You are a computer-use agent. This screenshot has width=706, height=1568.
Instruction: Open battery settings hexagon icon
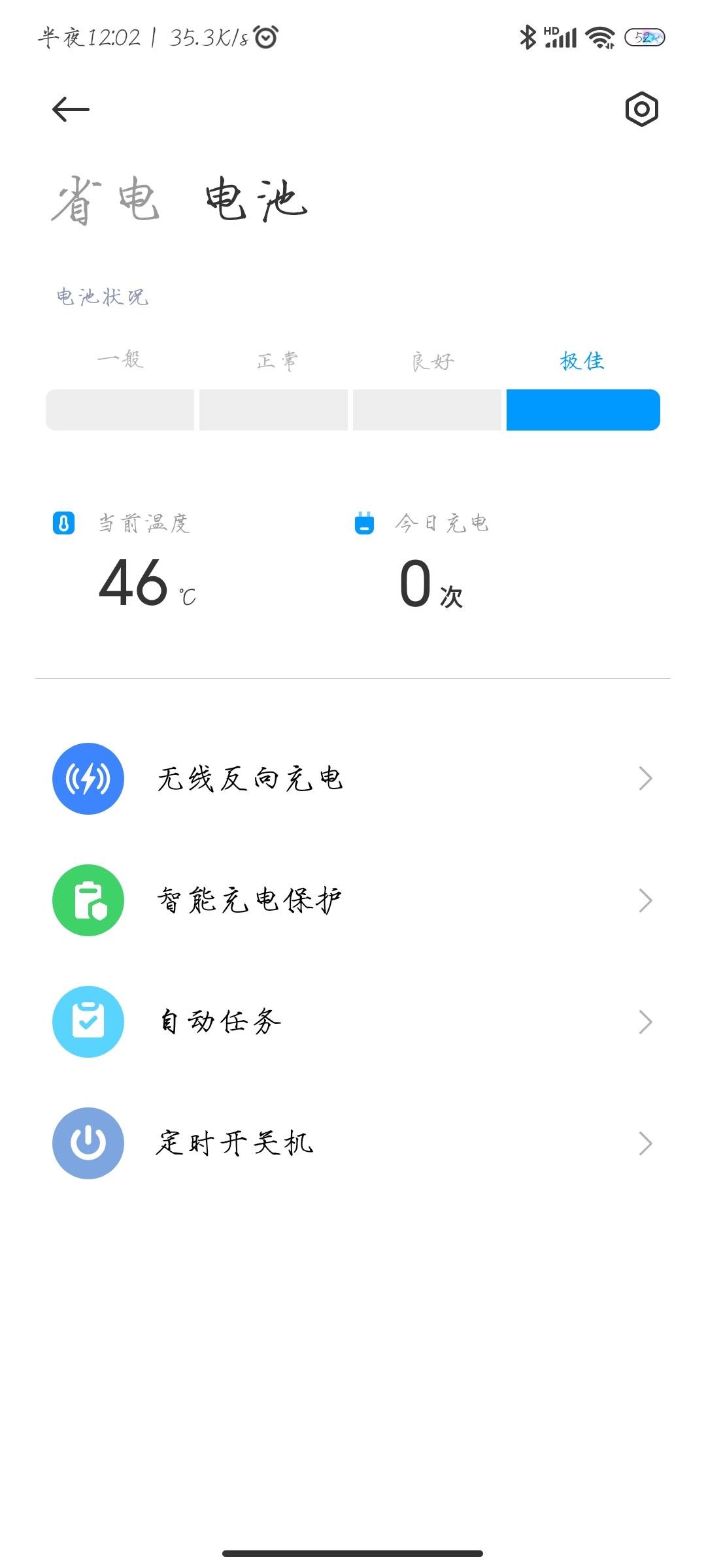coord(641,109)
